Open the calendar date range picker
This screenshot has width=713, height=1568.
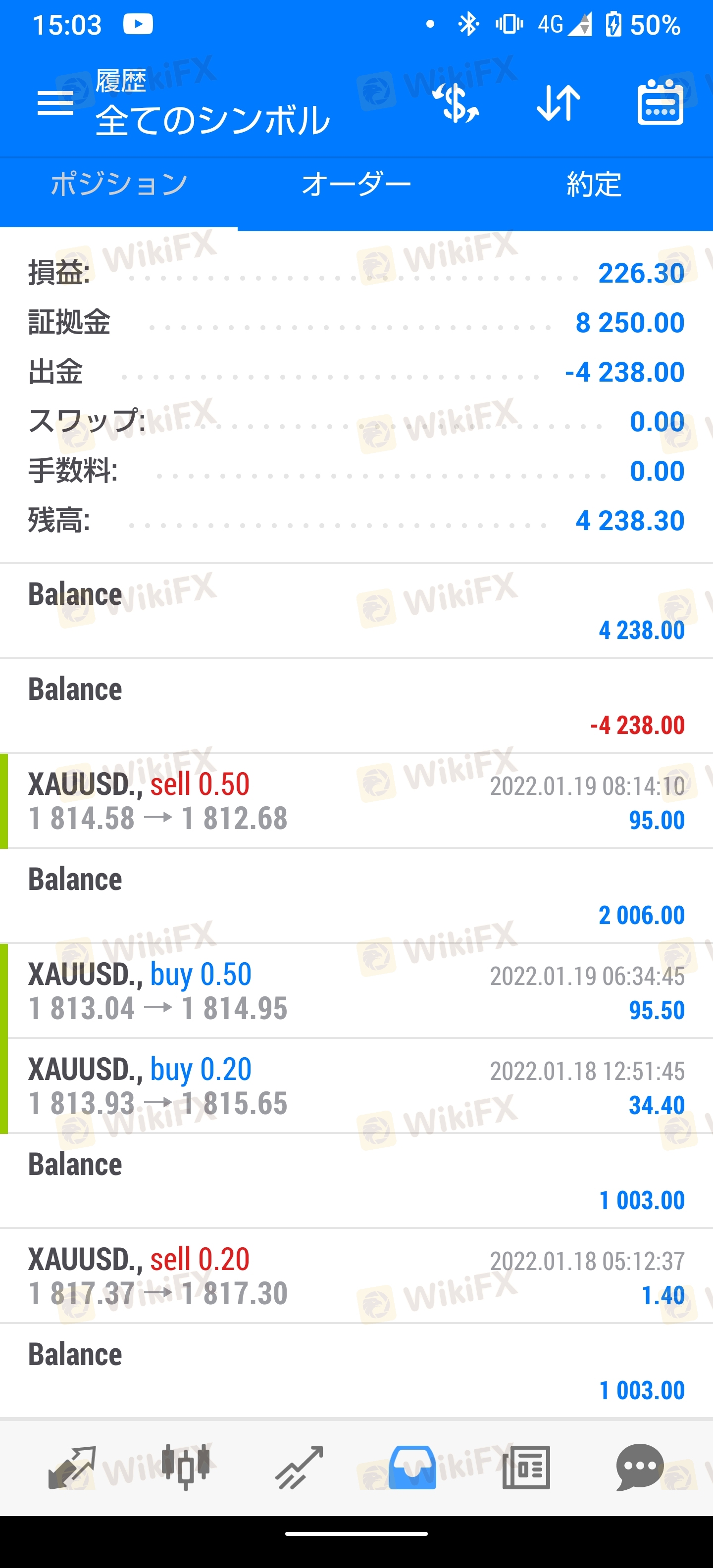click(660, 103)
